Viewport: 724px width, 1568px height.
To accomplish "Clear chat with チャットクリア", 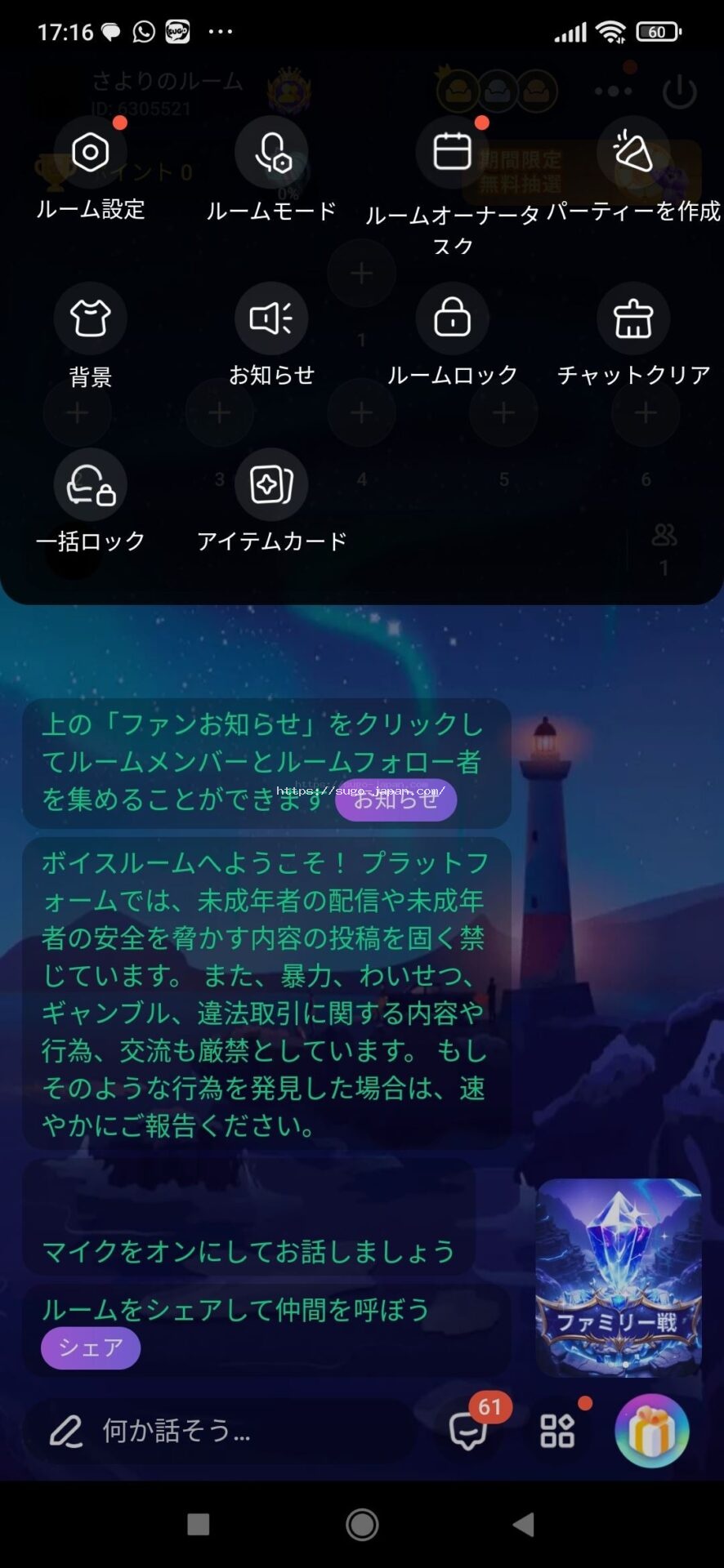I will click(633, 318).
